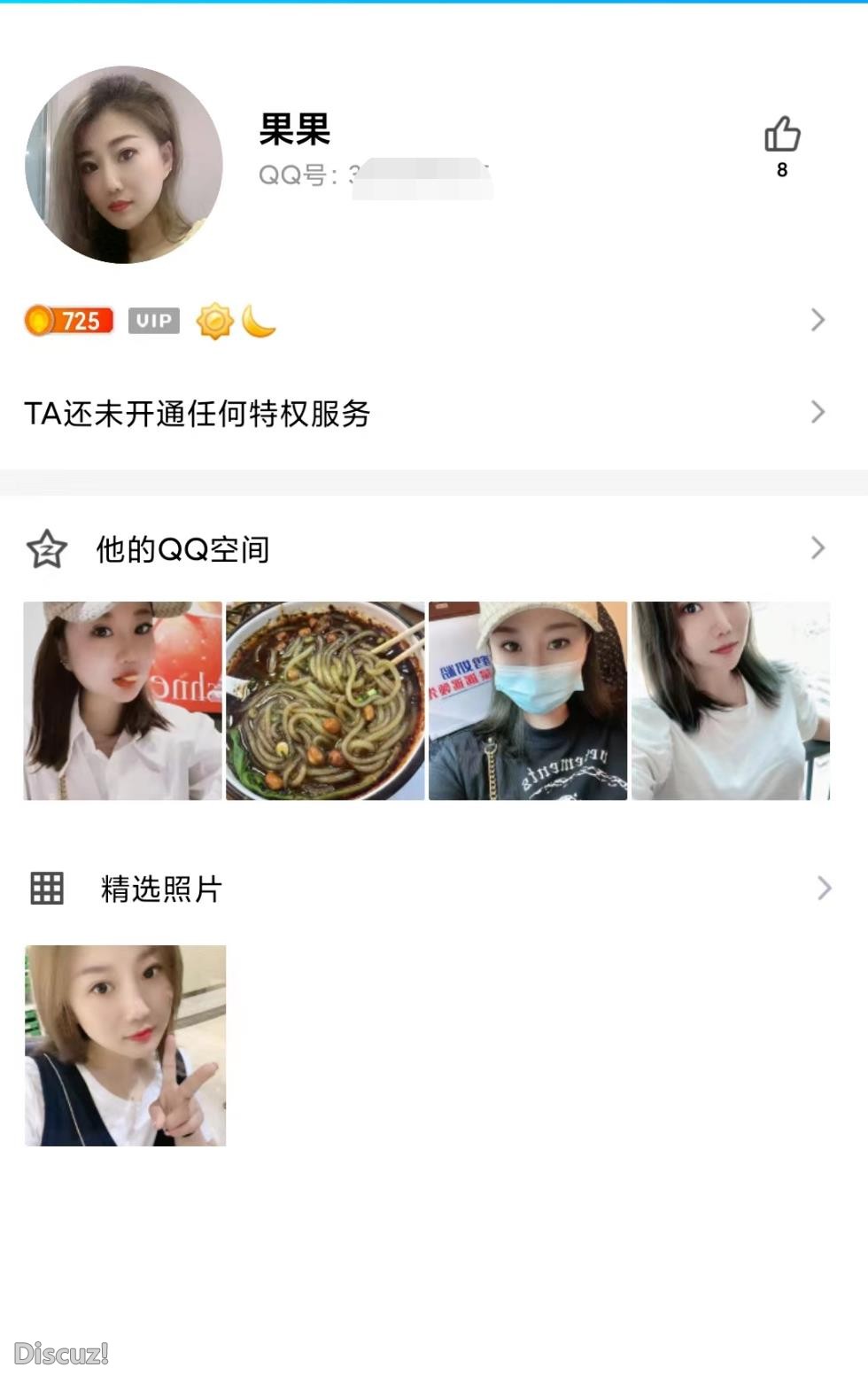
Task: Open the 他的QQ空间 section header
Action: (x=182, y=549)
